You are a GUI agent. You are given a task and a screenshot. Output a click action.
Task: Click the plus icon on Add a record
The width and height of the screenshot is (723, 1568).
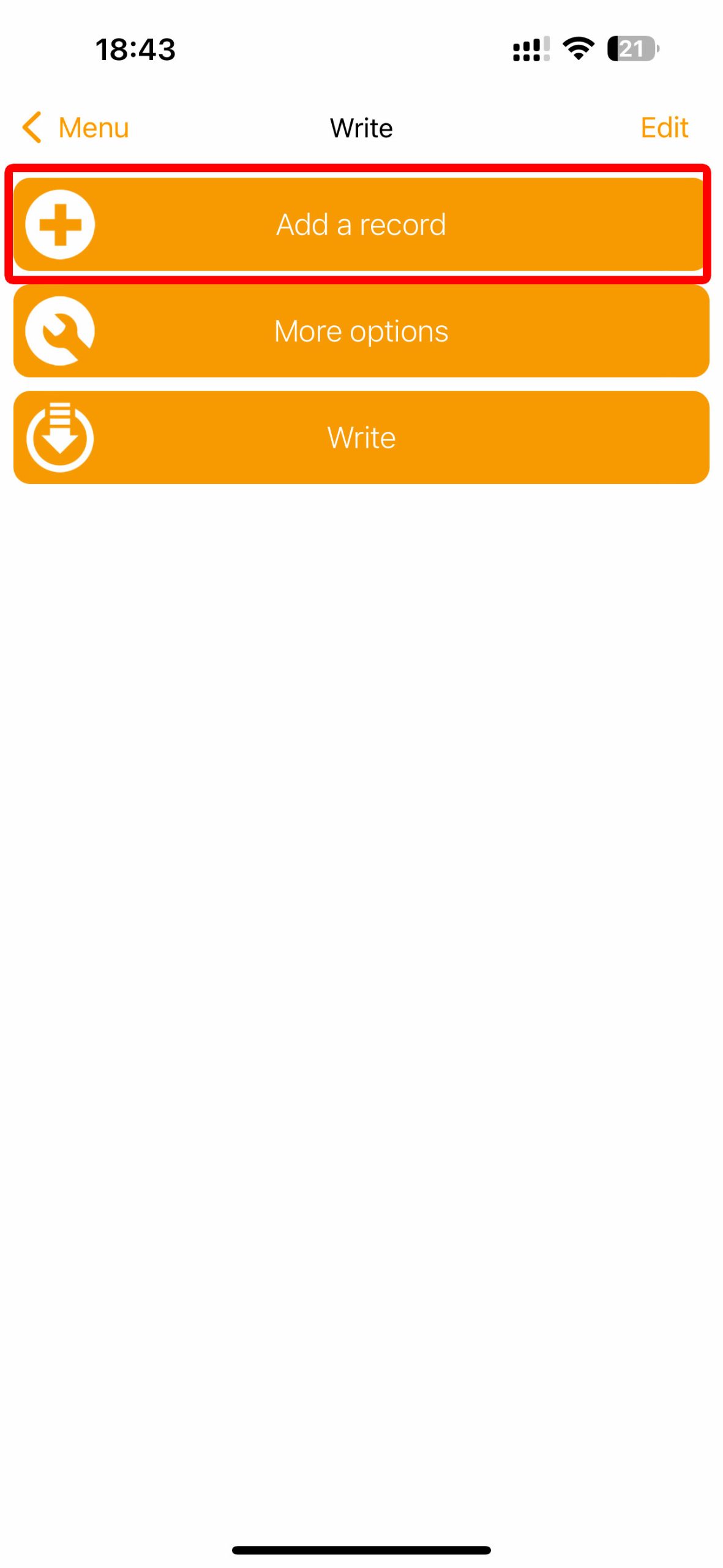tap(60, 224)
